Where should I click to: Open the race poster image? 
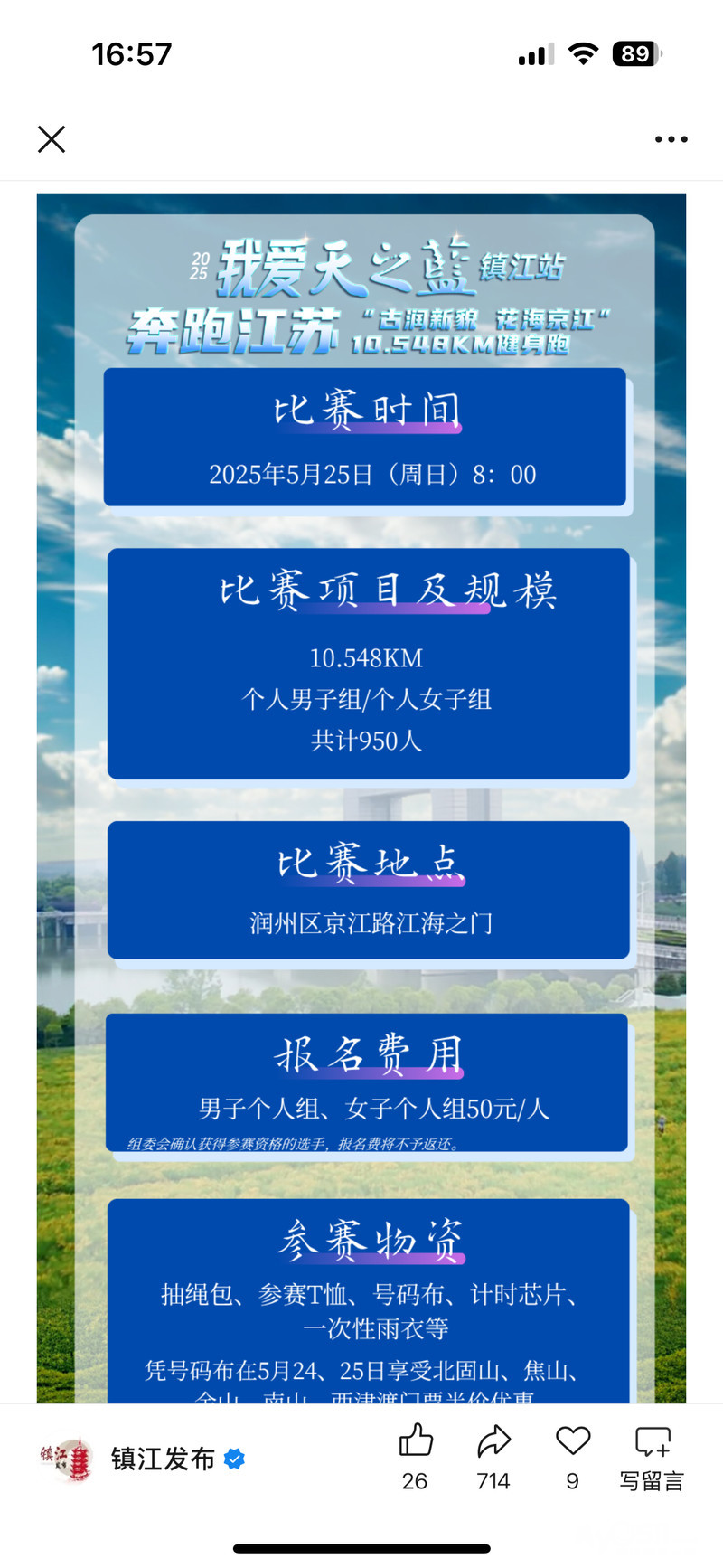click(361, 796)
